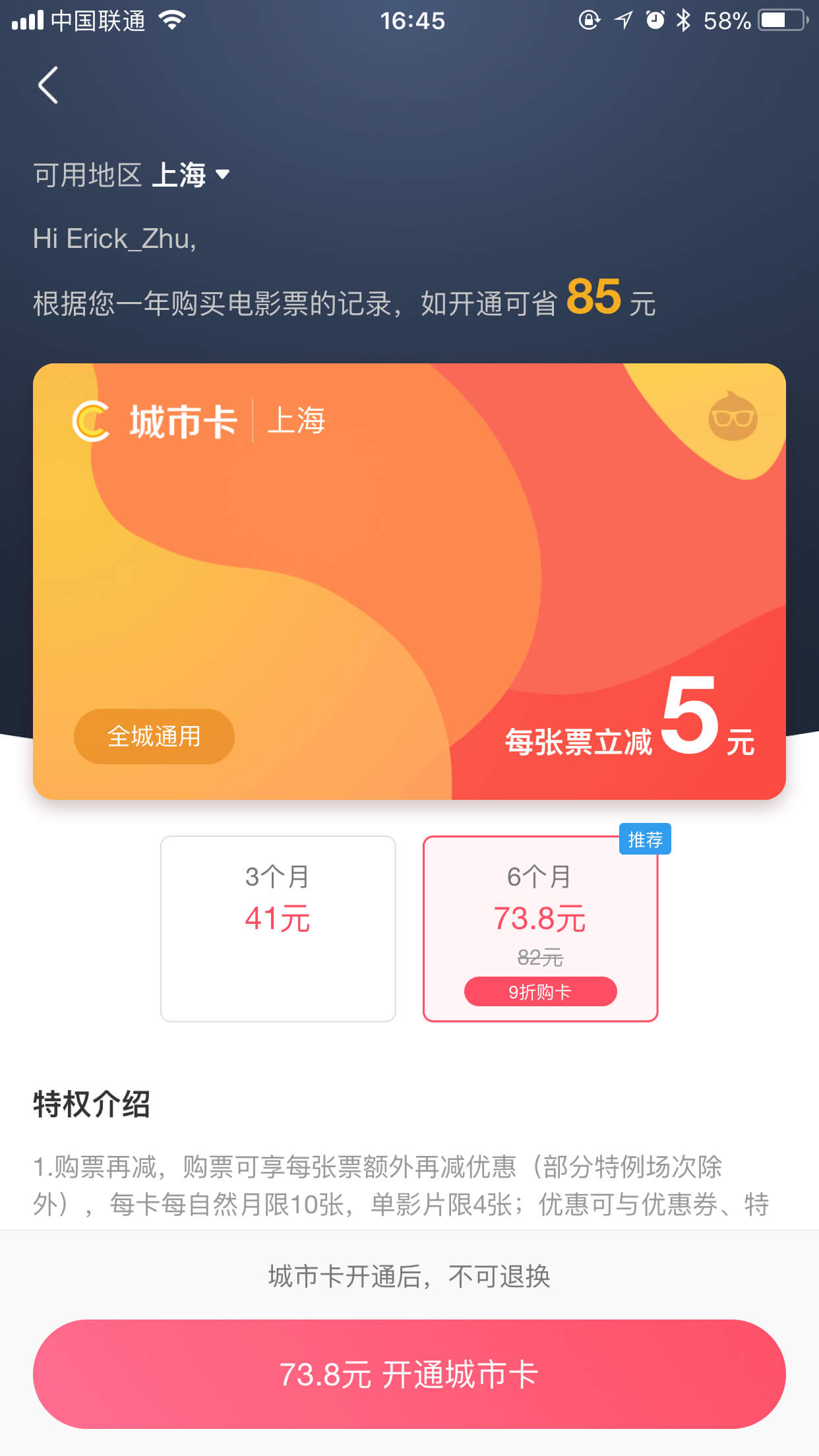Select the 3个月 41元 plan
The width and height of the screenshot is (819, 1456).
278,928
